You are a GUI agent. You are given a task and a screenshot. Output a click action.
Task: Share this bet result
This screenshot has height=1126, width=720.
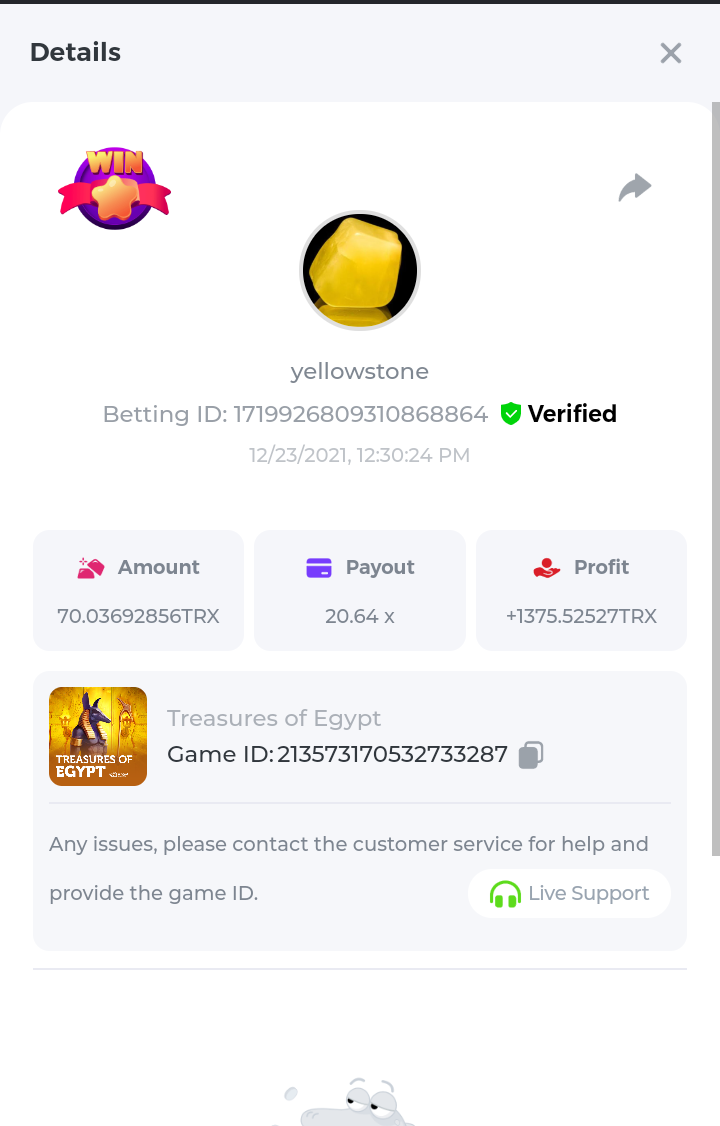point(635,188)
